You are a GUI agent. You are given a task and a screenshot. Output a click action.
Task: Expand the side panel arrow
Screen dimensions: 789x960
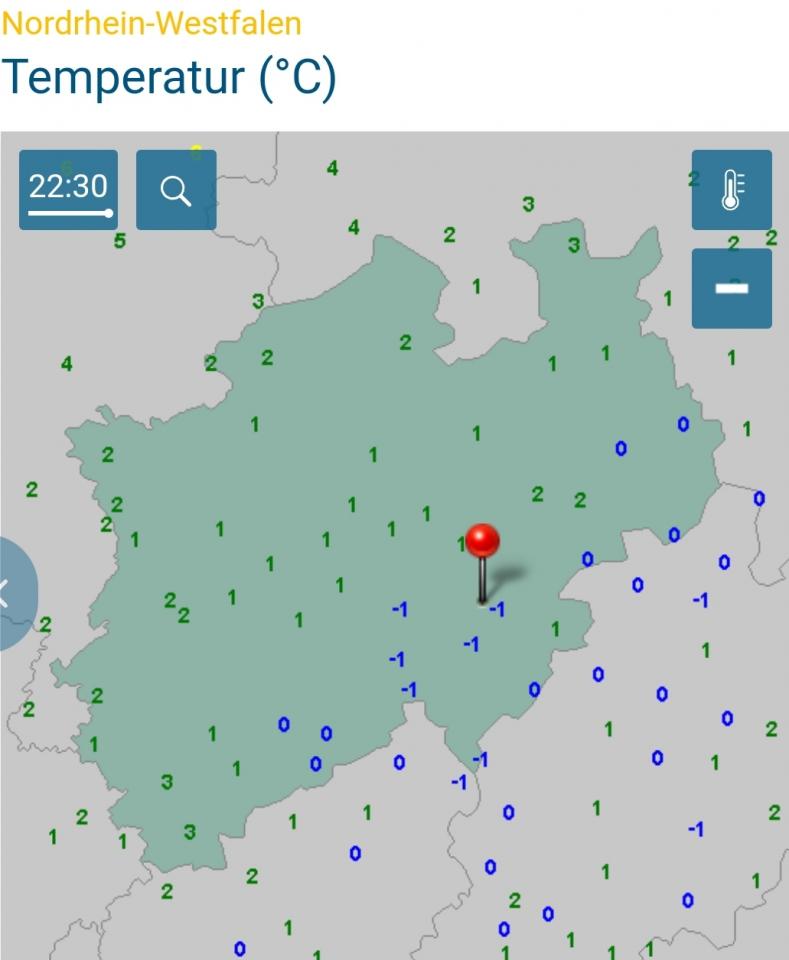coord(12,593)
